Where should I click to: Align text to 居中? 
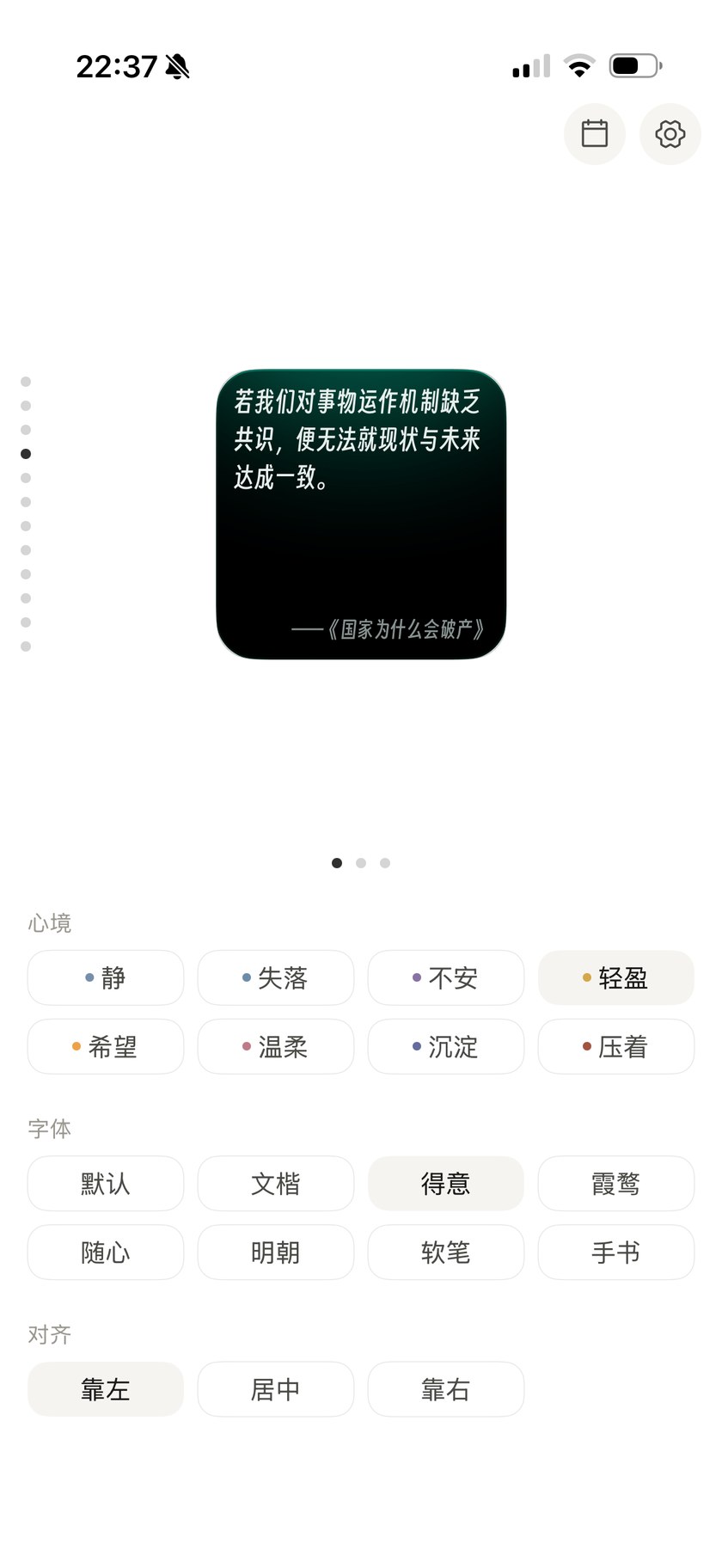[276, 1389]
